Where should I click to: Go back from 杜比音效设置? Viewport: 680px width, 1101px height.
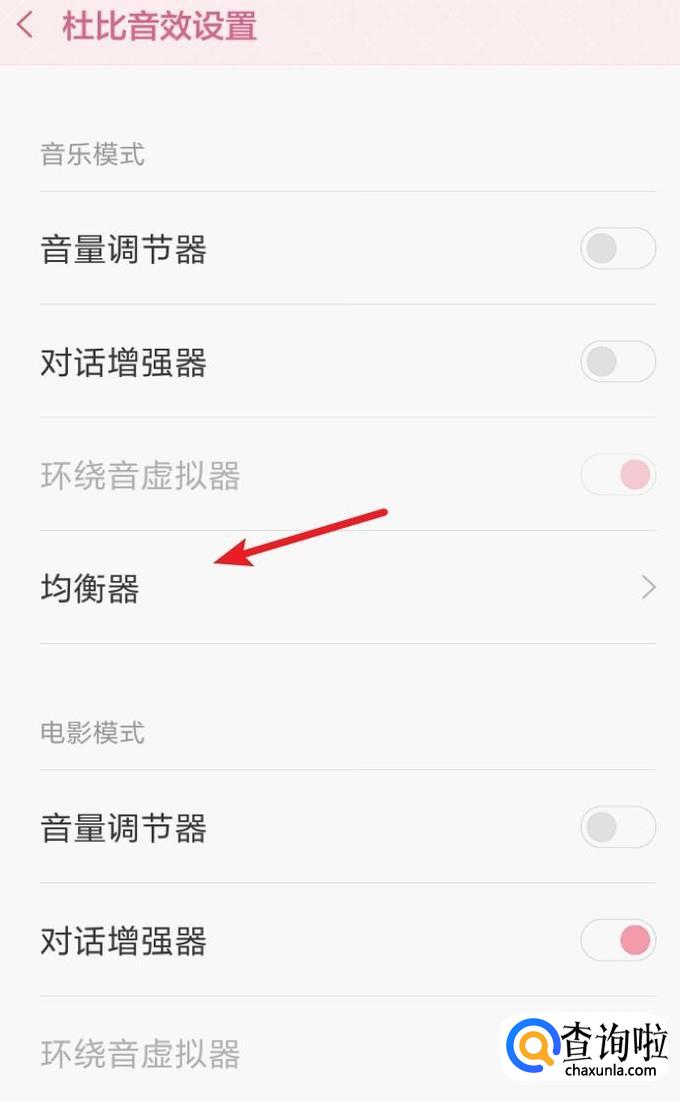point(25,26)
